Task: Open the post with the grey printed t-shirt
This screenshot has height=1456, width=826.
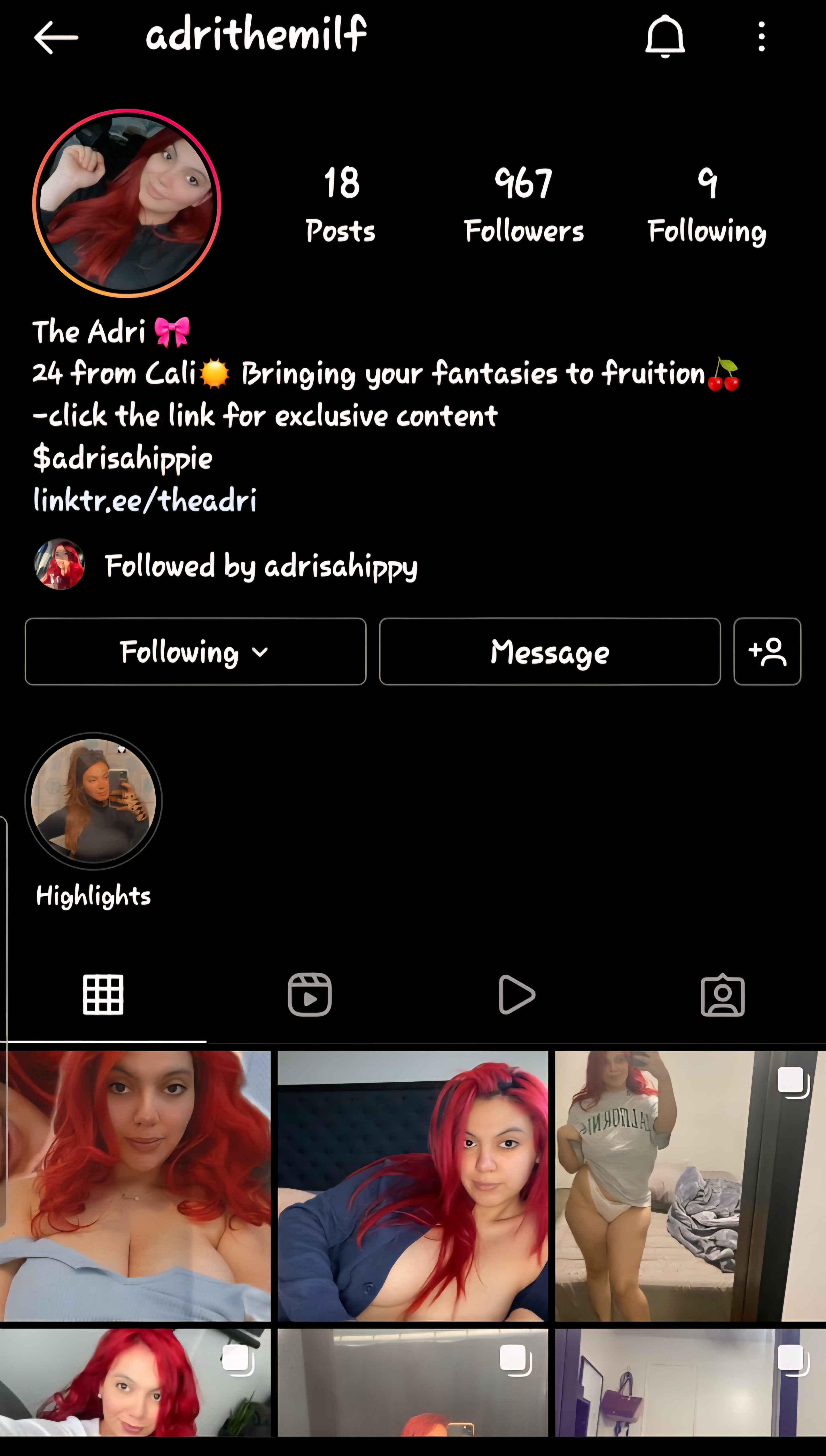Action: 690,1186
